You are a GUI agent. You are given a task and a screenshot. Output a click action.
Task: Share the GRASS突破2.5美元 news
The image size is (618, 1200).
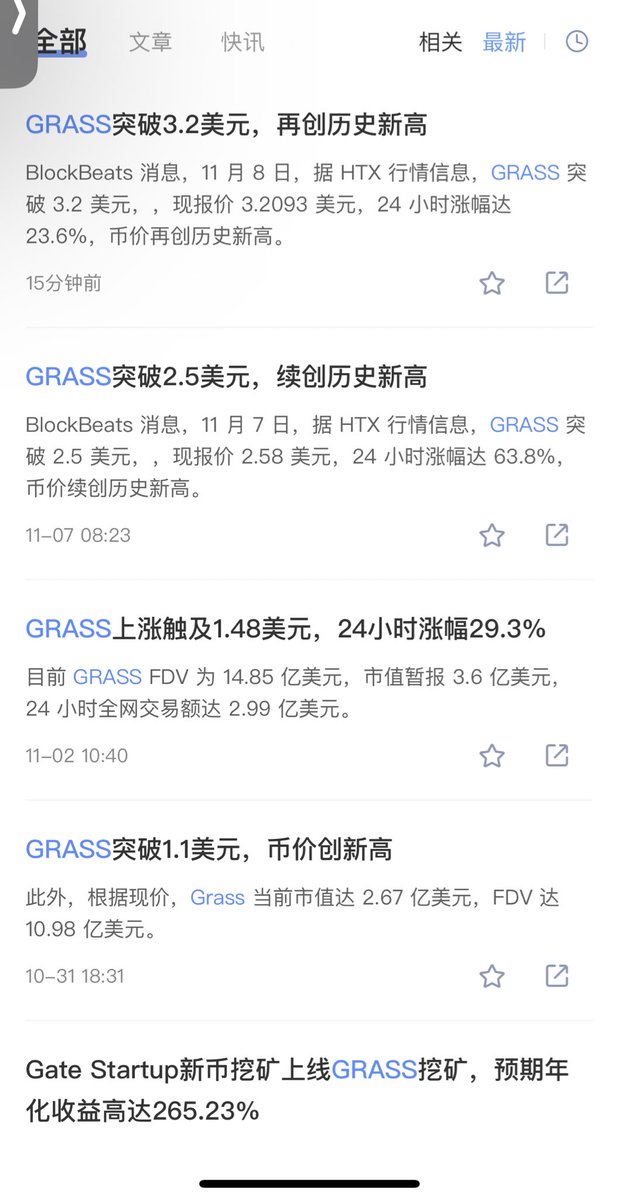557,535
